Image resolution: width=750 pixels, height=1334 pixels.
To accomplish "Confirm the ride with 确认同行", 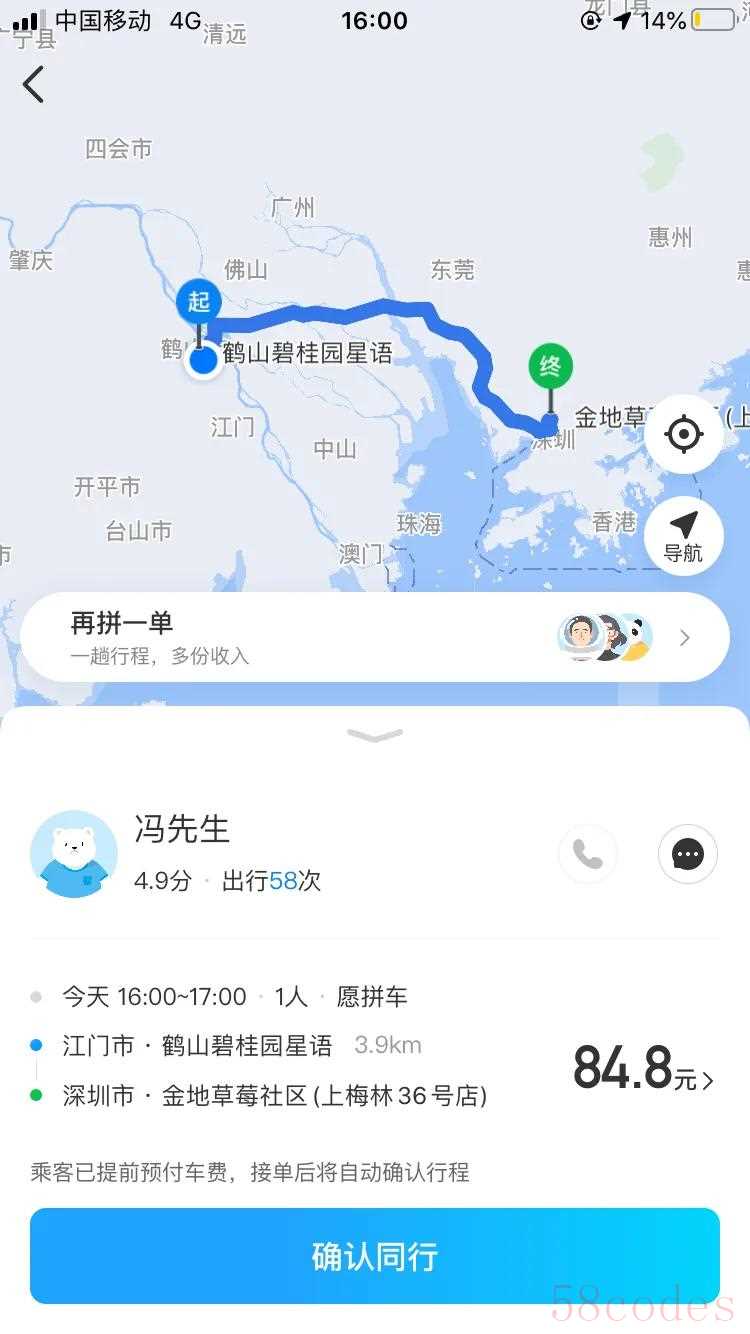I will tap(375, 1256).
